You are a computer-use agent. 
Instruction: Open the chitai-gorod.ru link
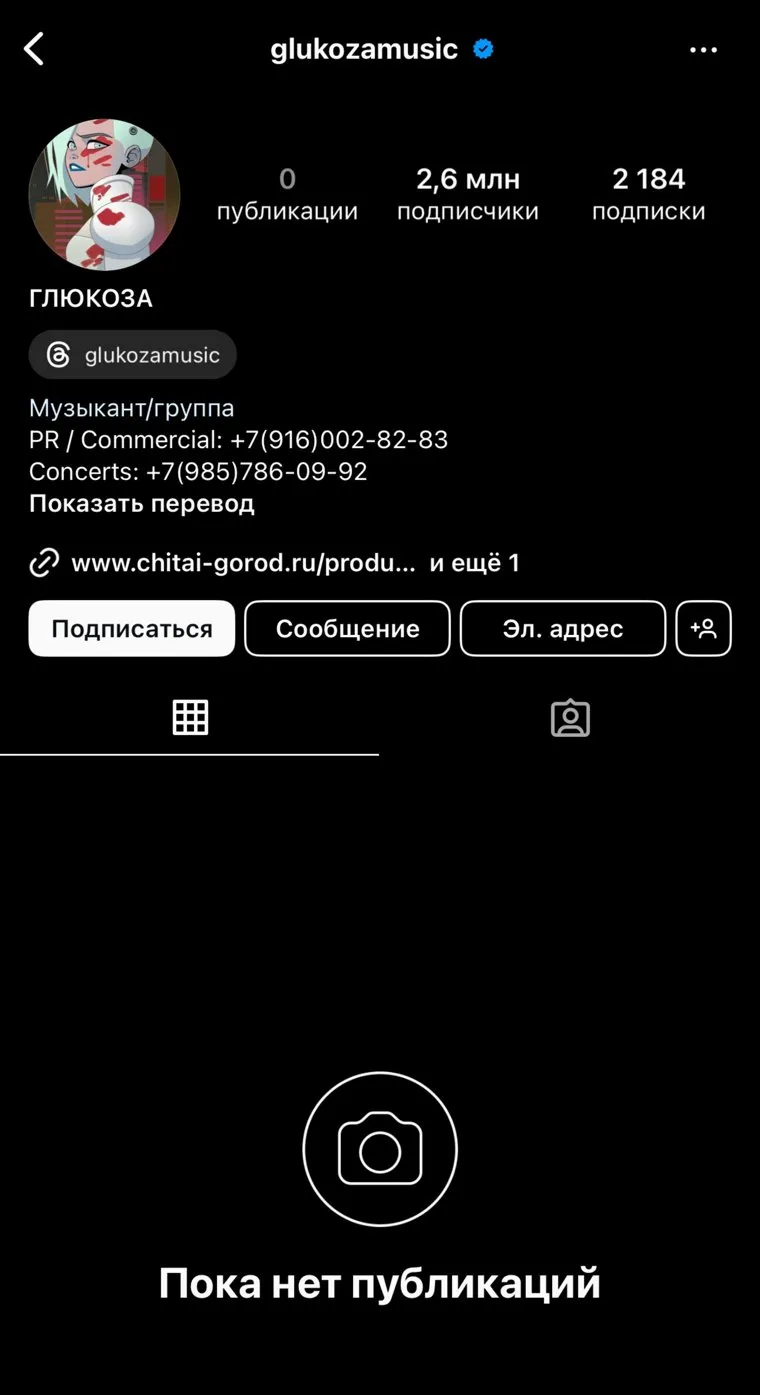pos(243,563)
